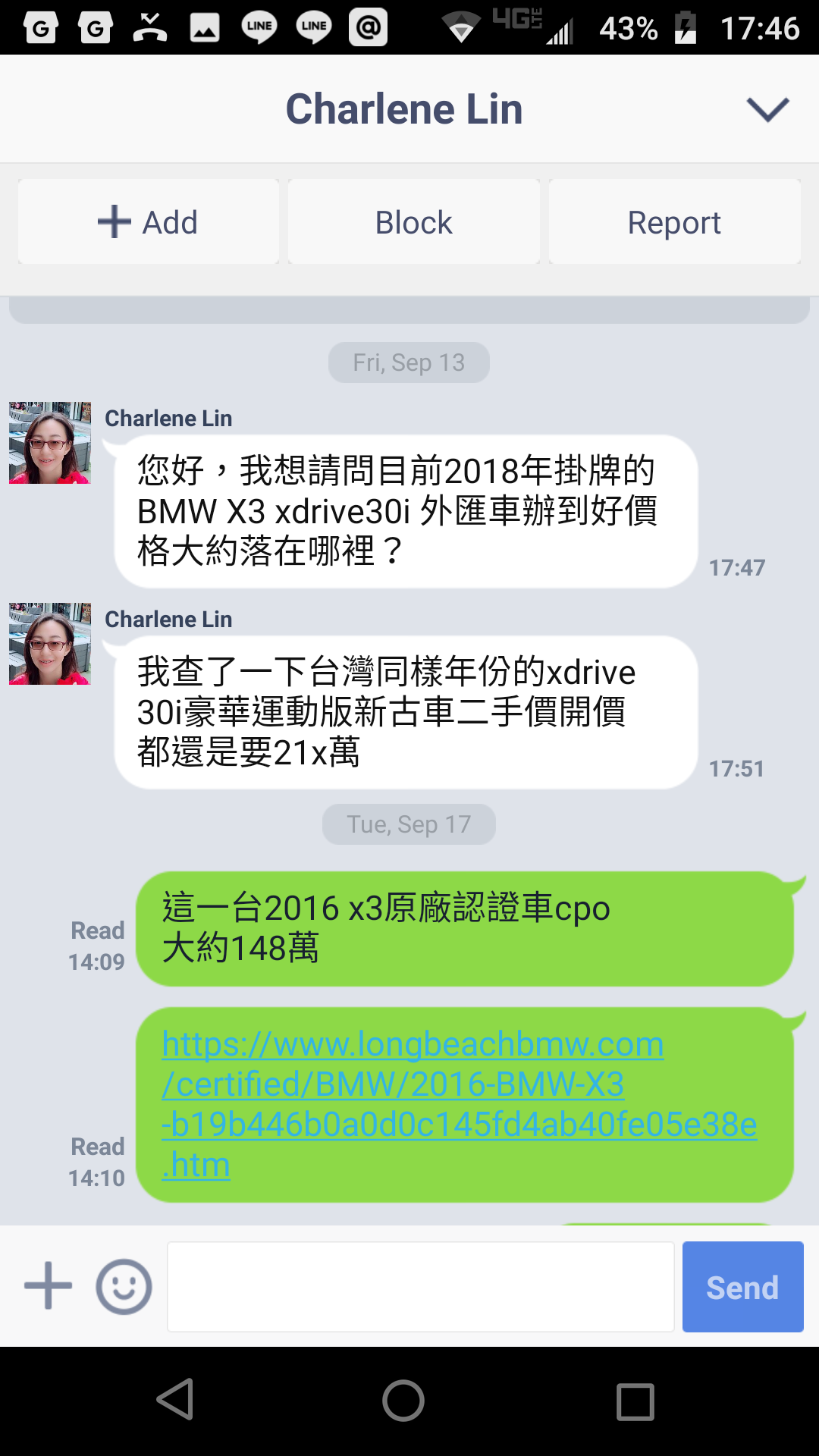819x1456 pixels.
Task: Focus the message text field
Action: (x=421, y=1286)
